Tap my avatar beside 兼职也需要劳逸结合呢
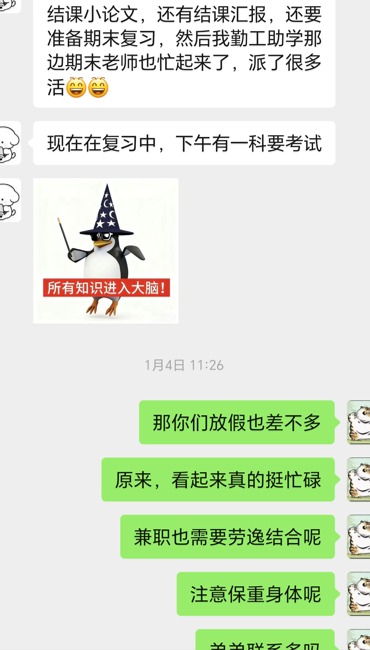Viewport: 370px width, 650px height. [359, 536]
